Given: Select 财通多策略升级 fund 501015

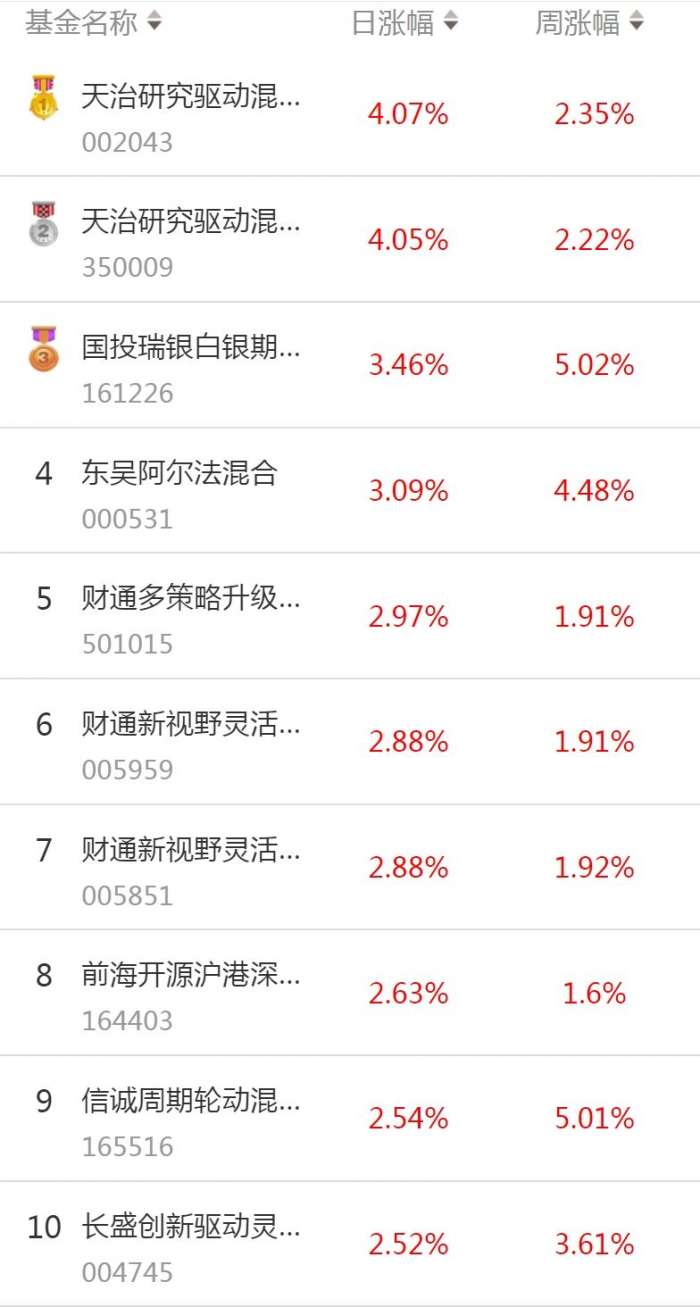Looking at the screenshot, I should (x=190, y=600).
